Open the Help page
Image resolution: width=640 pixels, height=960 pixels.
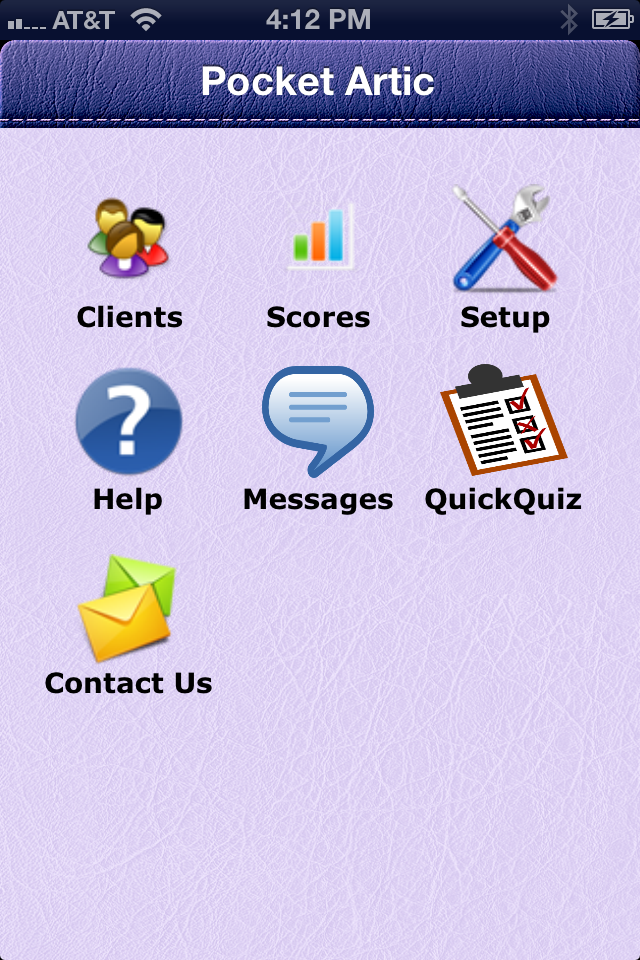128,421
